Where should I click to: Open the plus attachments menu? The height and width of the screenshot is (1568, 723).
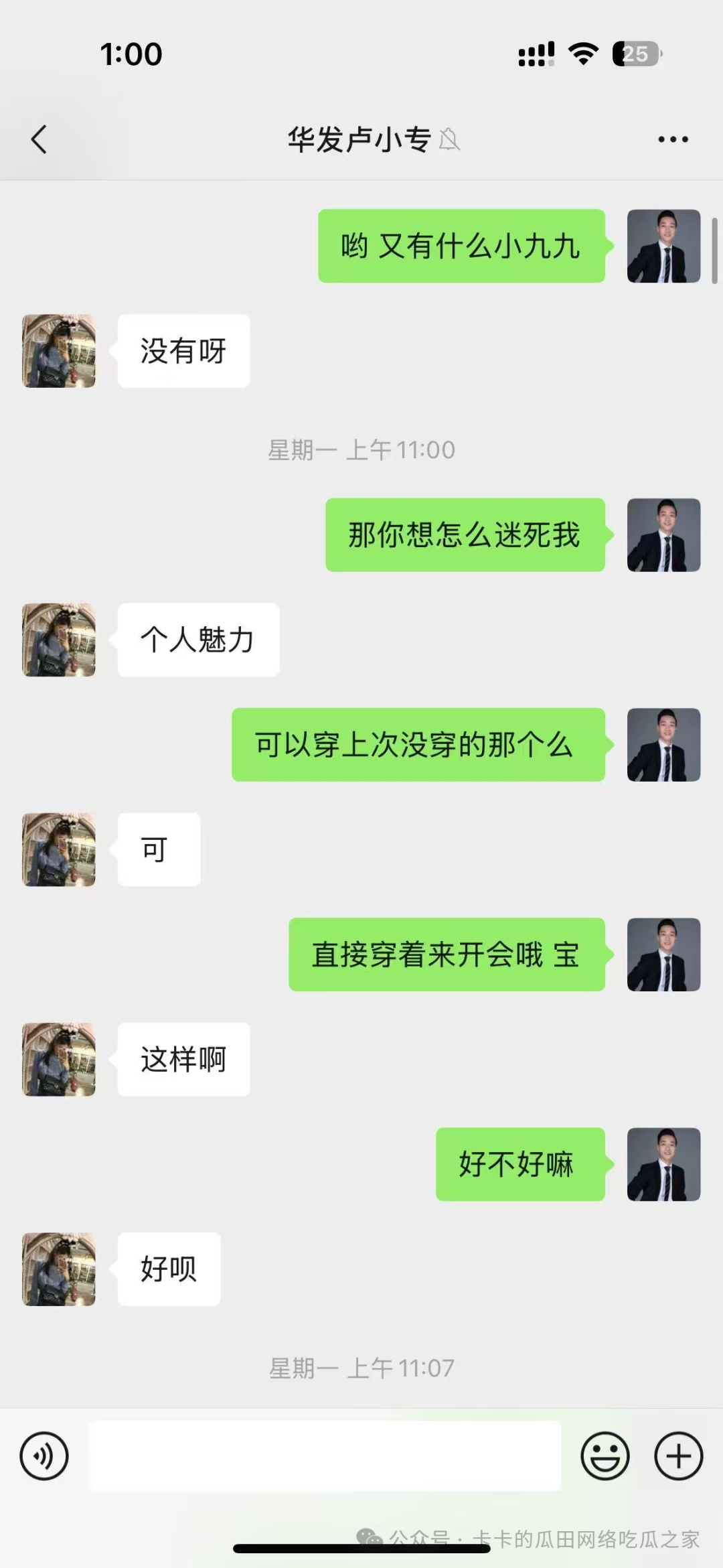tap(678, 1455)
